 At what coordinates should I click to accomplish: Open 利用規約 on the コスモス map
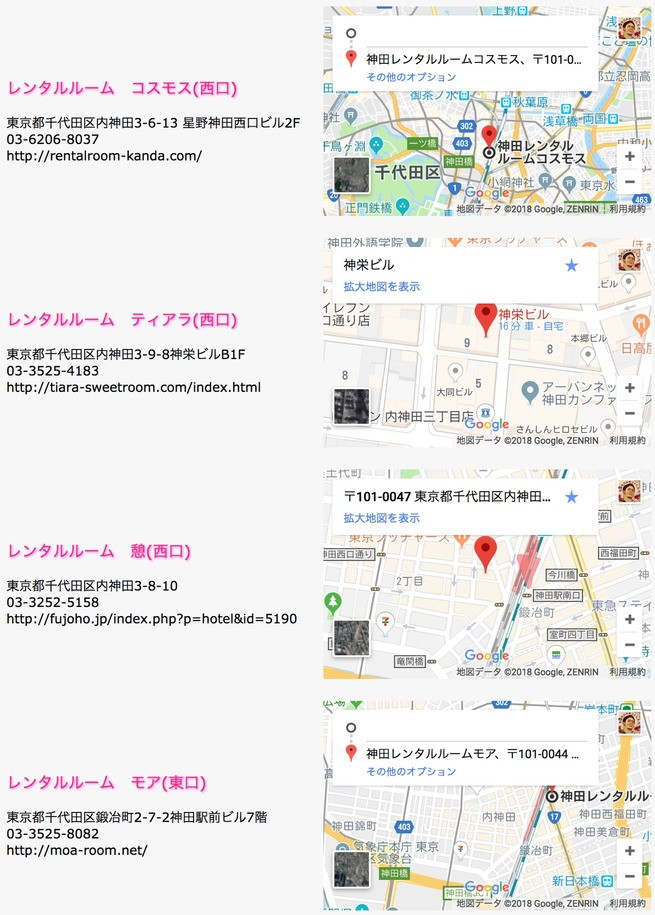[x=627, y=209]
